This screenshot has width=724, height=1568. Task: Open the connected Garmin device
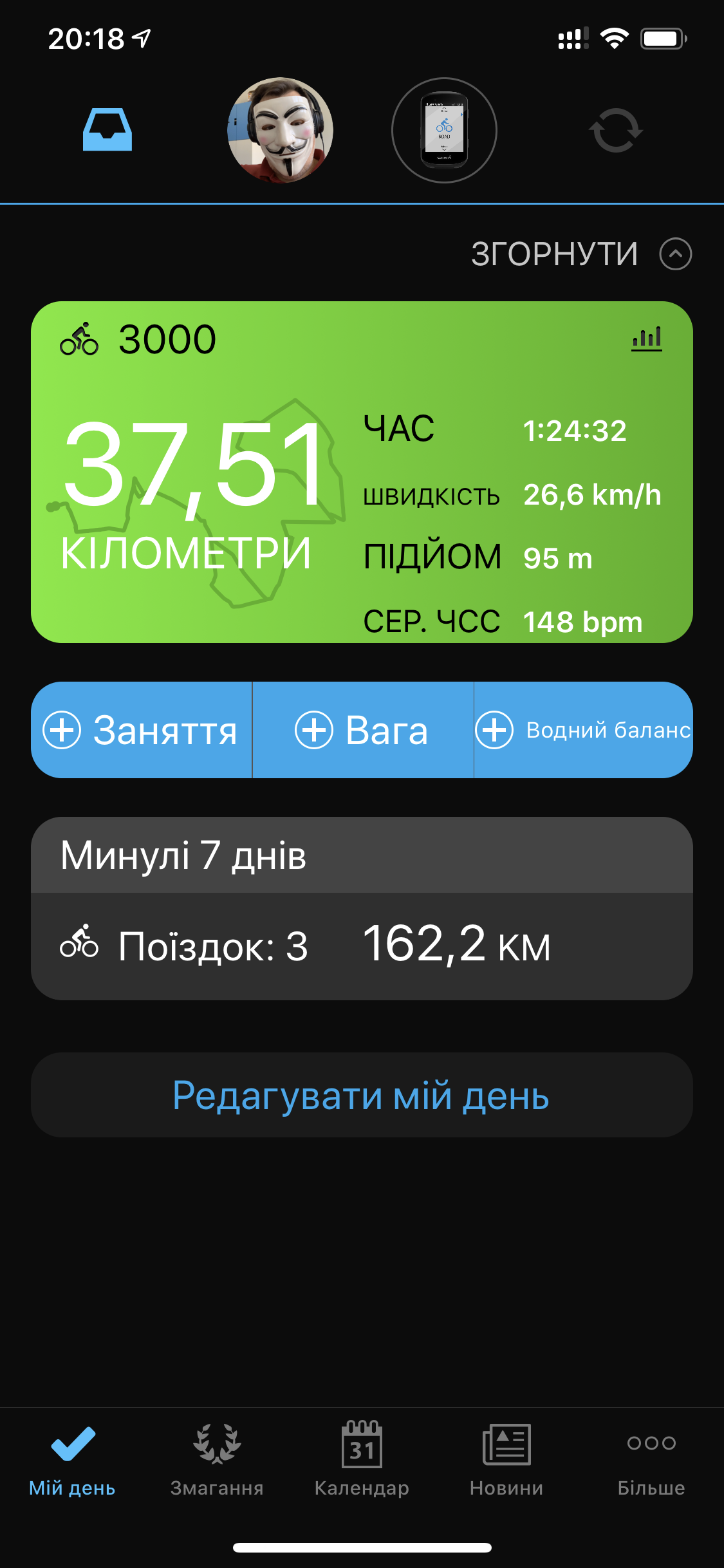pos(444,130)
